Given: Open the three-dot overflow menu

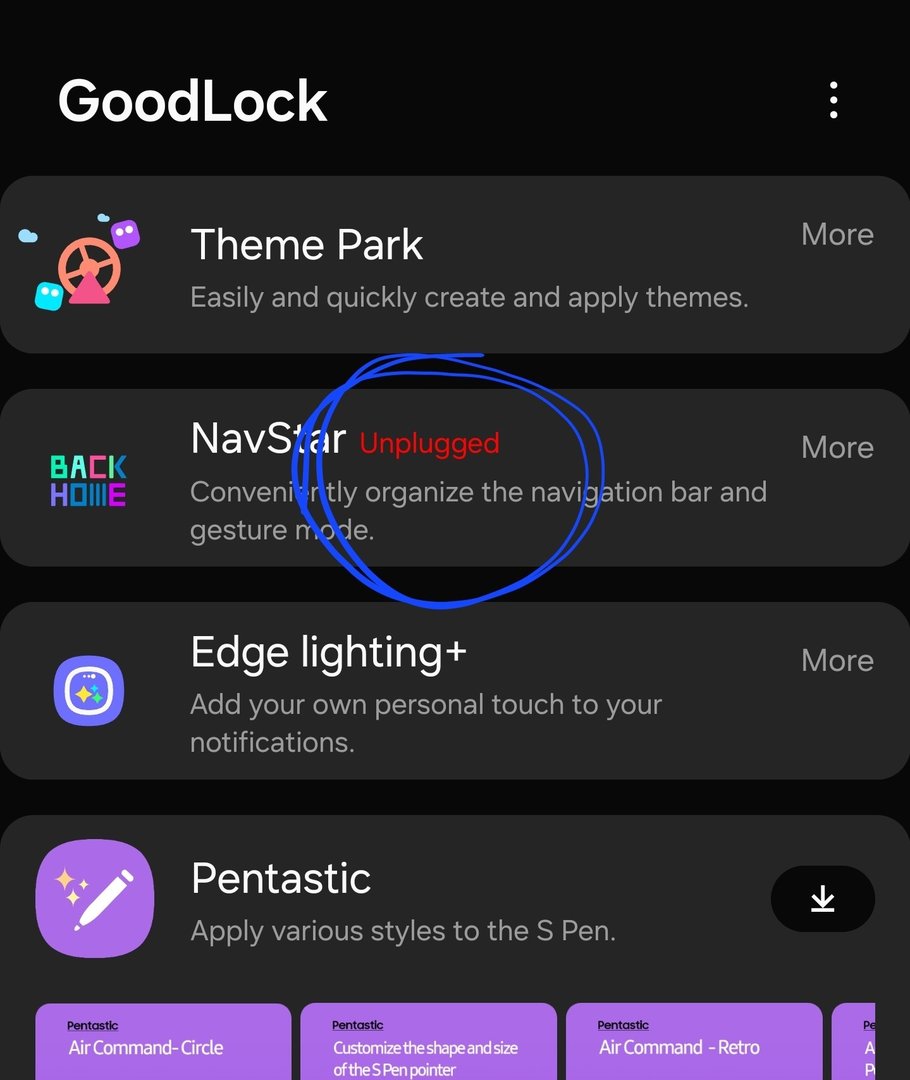Looking at the screenshot, I should click(833, 100).
